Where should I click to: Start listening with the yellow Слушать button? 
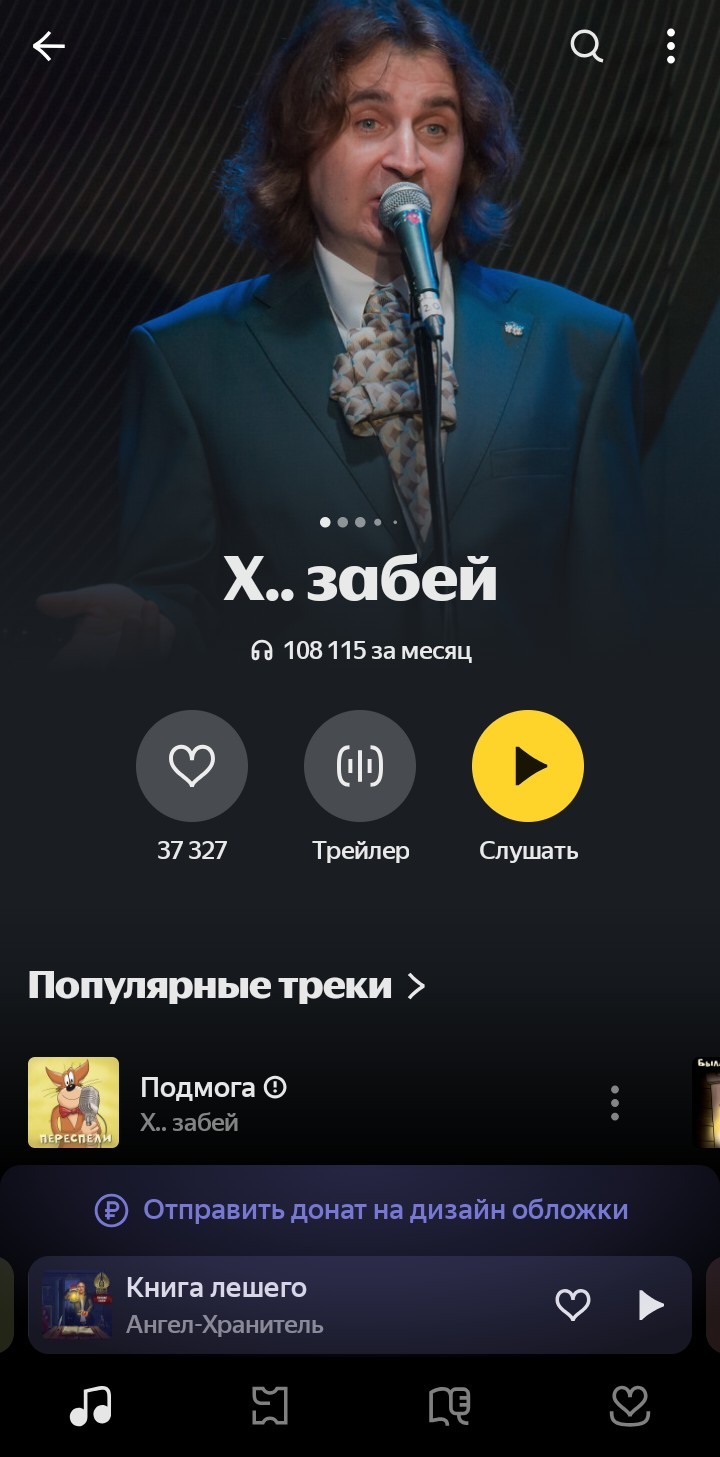[x=528, y=766]
